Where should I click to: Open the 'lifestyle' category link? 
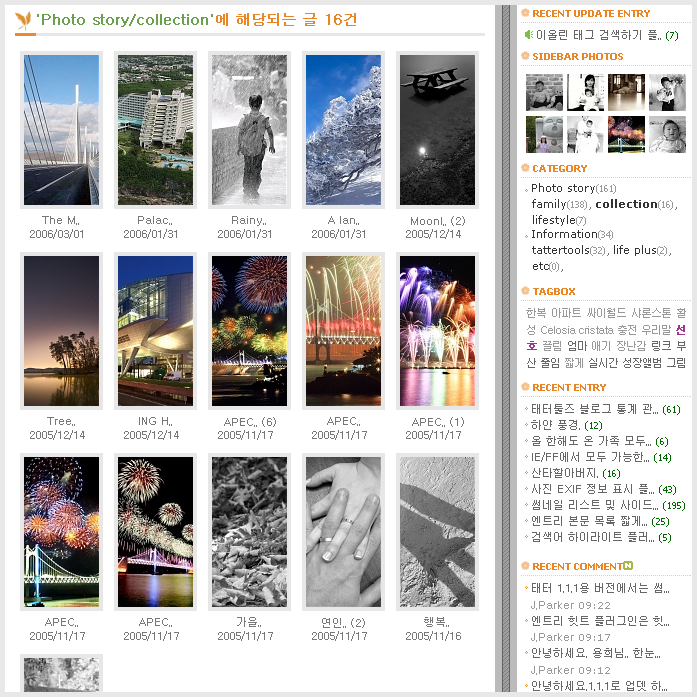[552, 220]
